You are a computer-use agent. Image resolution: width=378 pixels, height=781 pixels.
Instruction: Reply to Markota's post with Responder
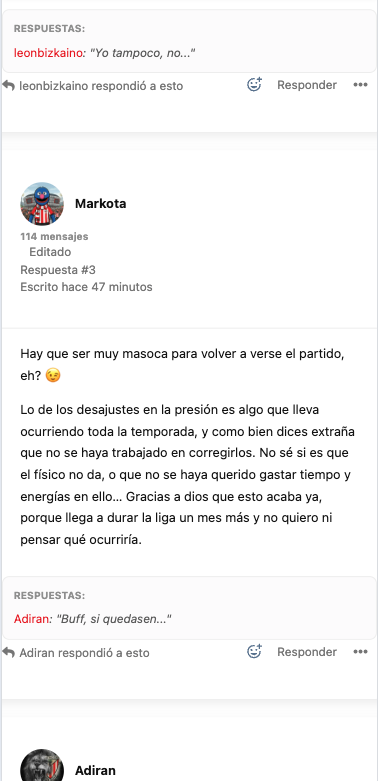pyautogui.click(x=307, y=652)
